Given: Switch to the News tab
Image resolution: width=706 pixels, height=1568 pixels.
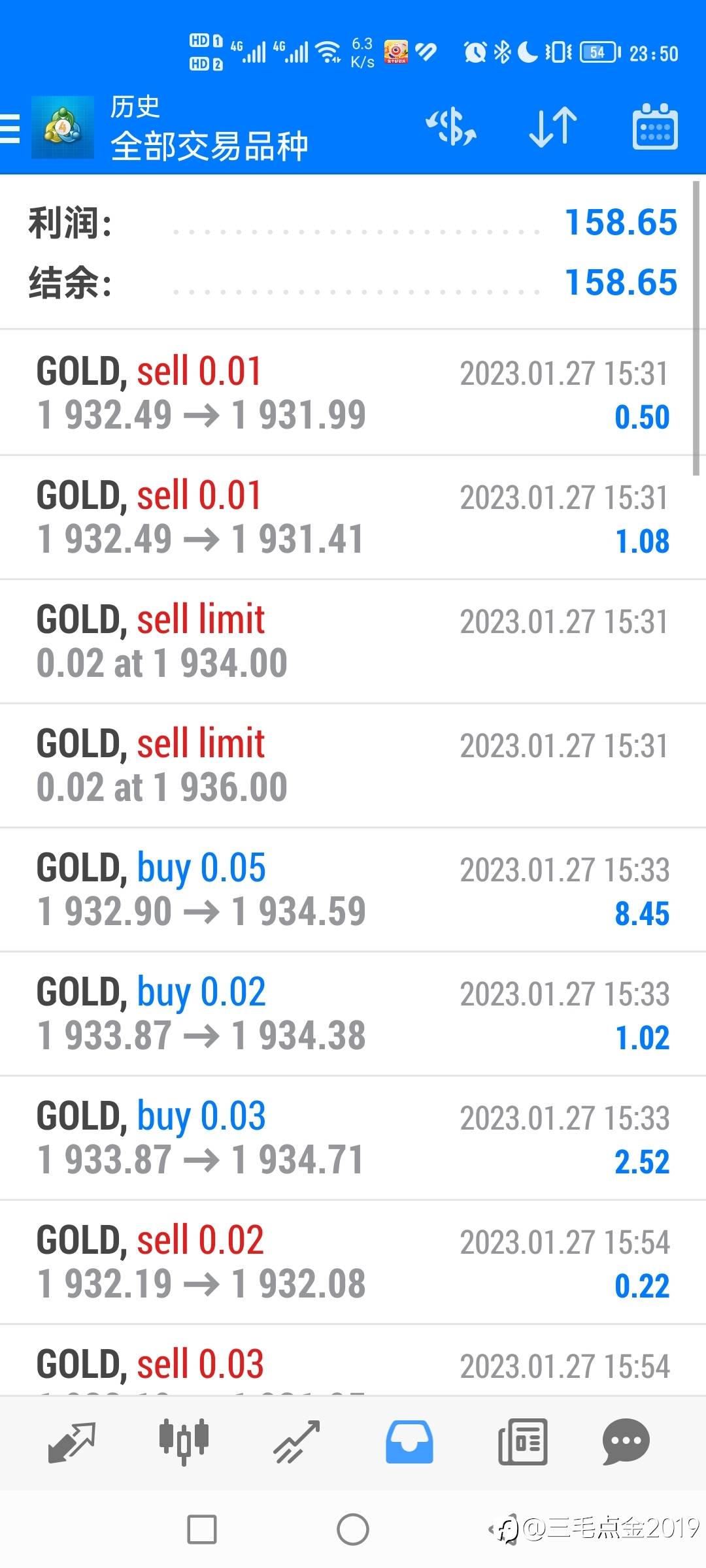Looking at the screenshot, I should [522, 1441].
